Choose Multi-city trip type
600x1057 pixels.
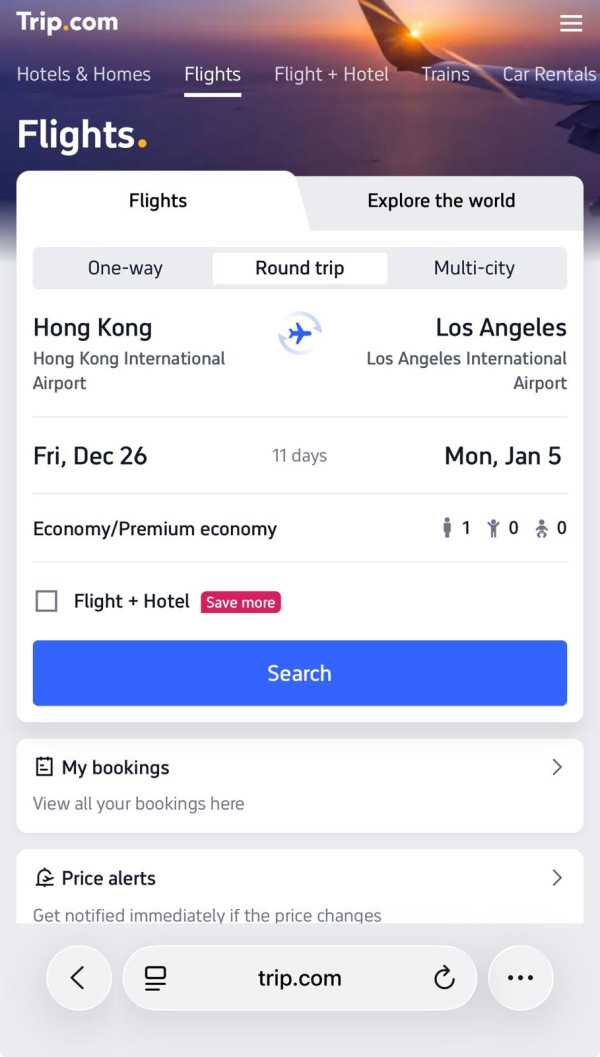tap(474, 268)
